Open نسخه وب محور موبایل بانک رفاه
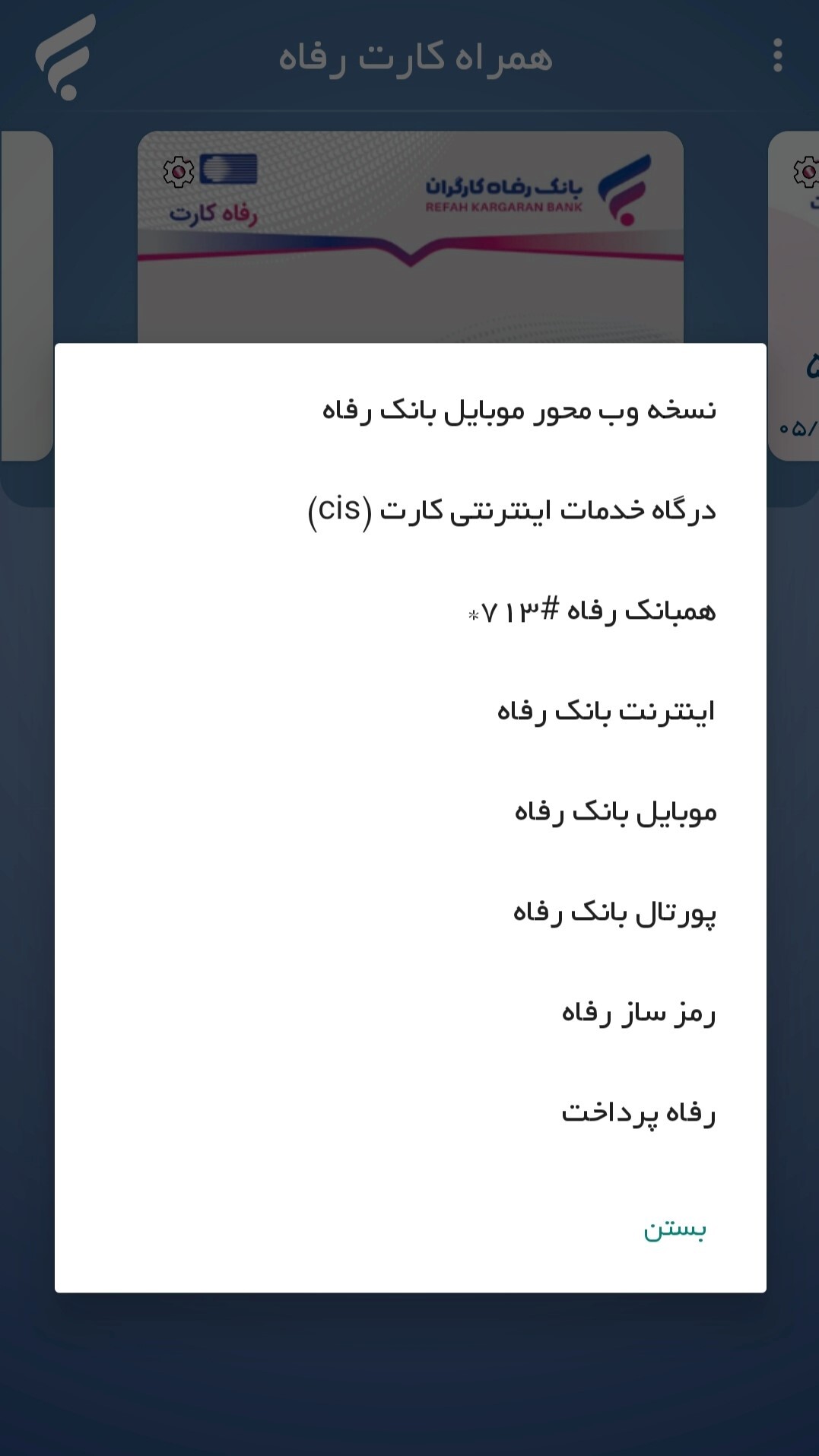Viewport: 819px width, 1456px height. tap(519, 411)
